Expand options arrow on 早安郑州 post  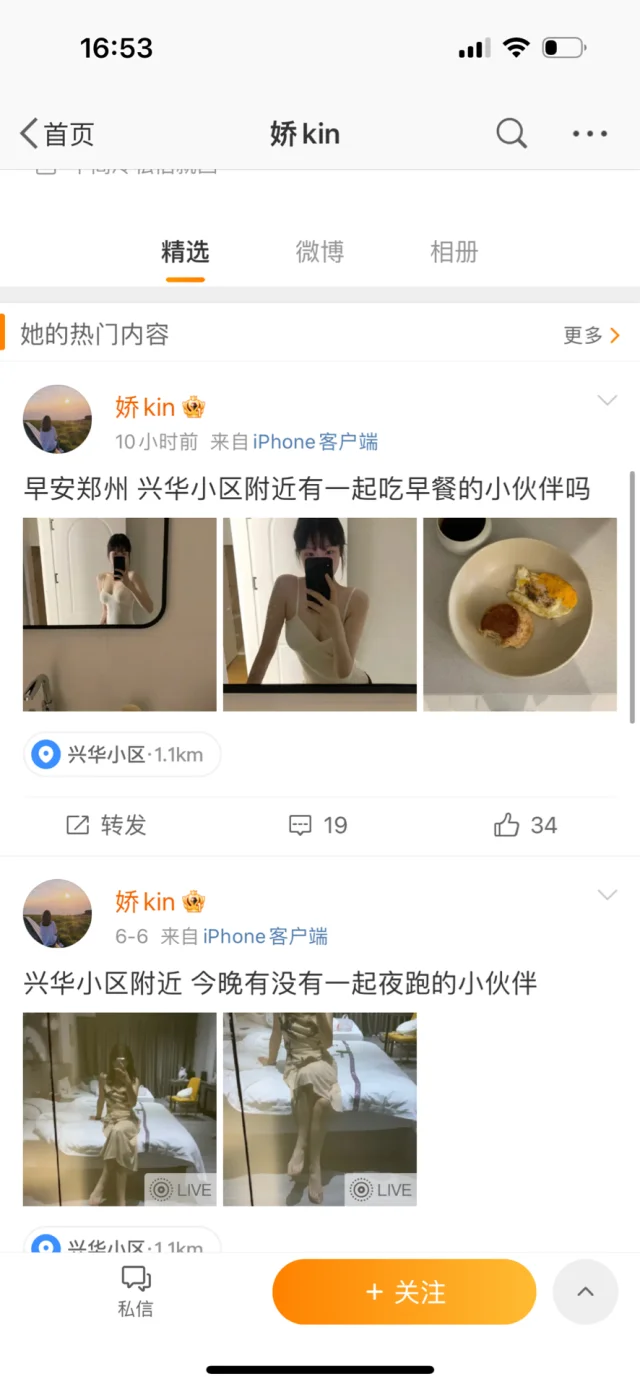point(607,401)
